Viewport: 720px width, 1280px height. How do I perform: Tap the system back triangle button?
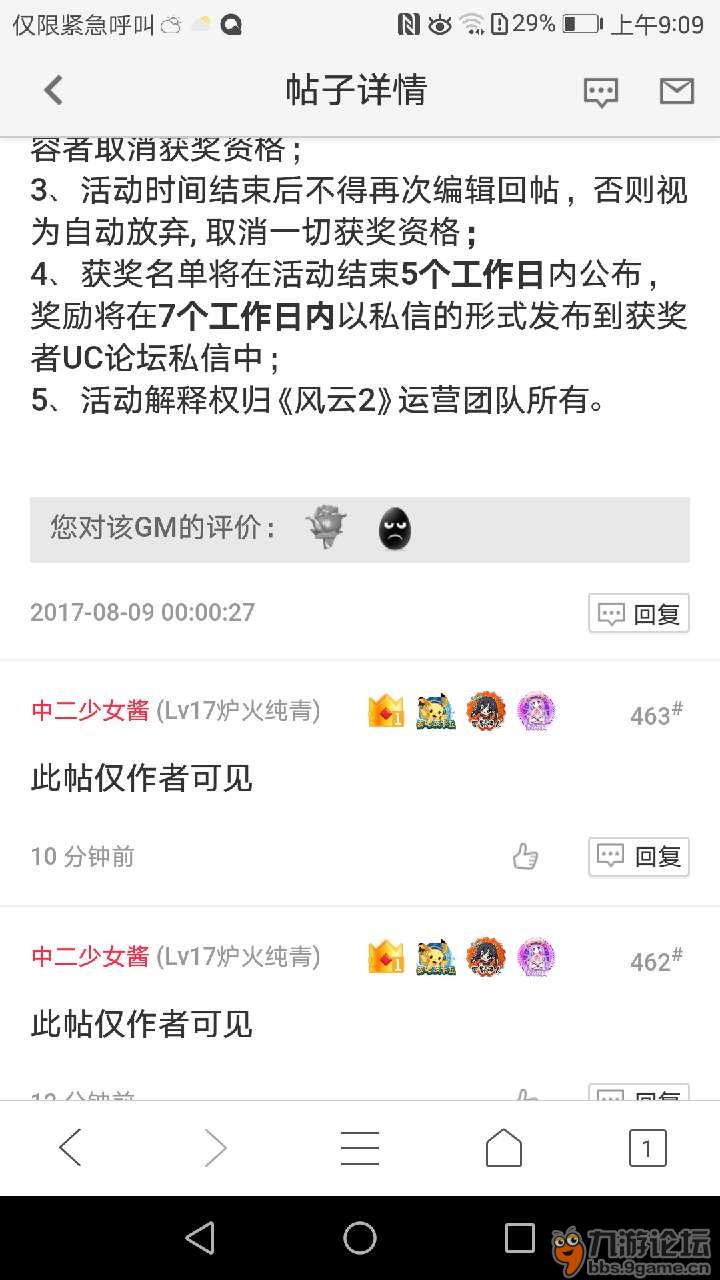point(200,1238)
